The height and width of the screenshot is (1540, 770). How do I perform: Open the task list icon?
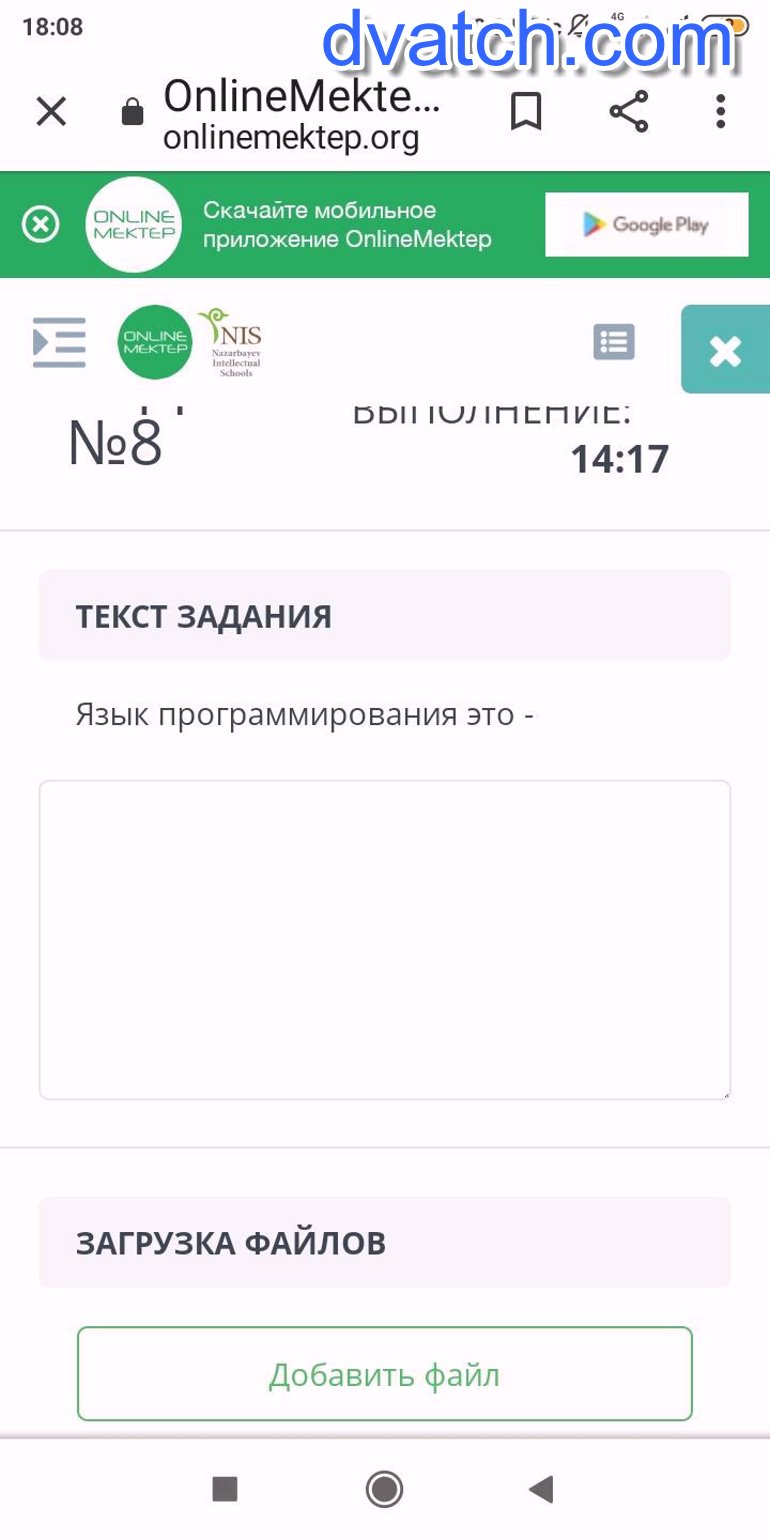[613, 342]
